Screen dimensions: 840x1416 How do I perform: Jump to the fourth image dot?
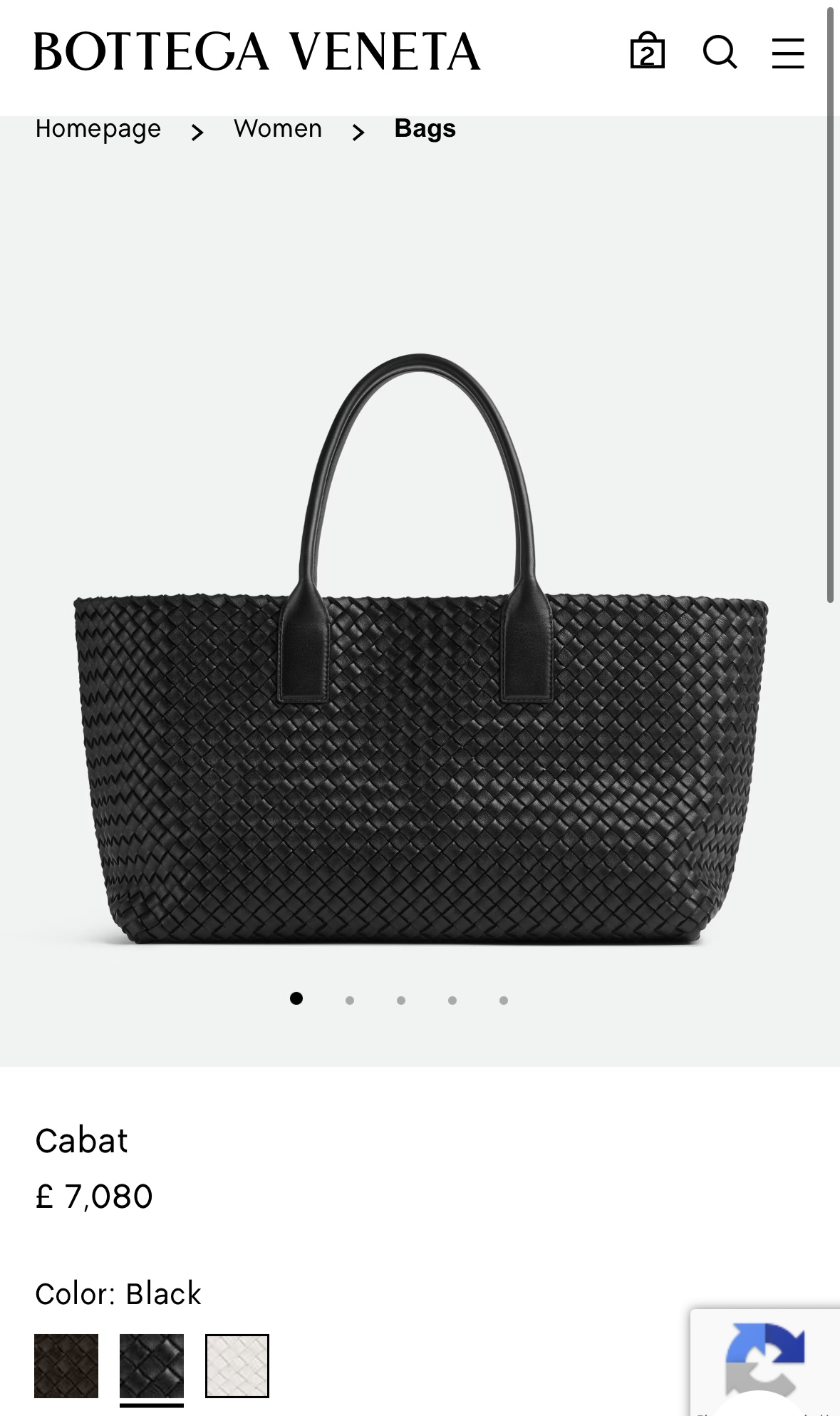(x=452, y=1001)
